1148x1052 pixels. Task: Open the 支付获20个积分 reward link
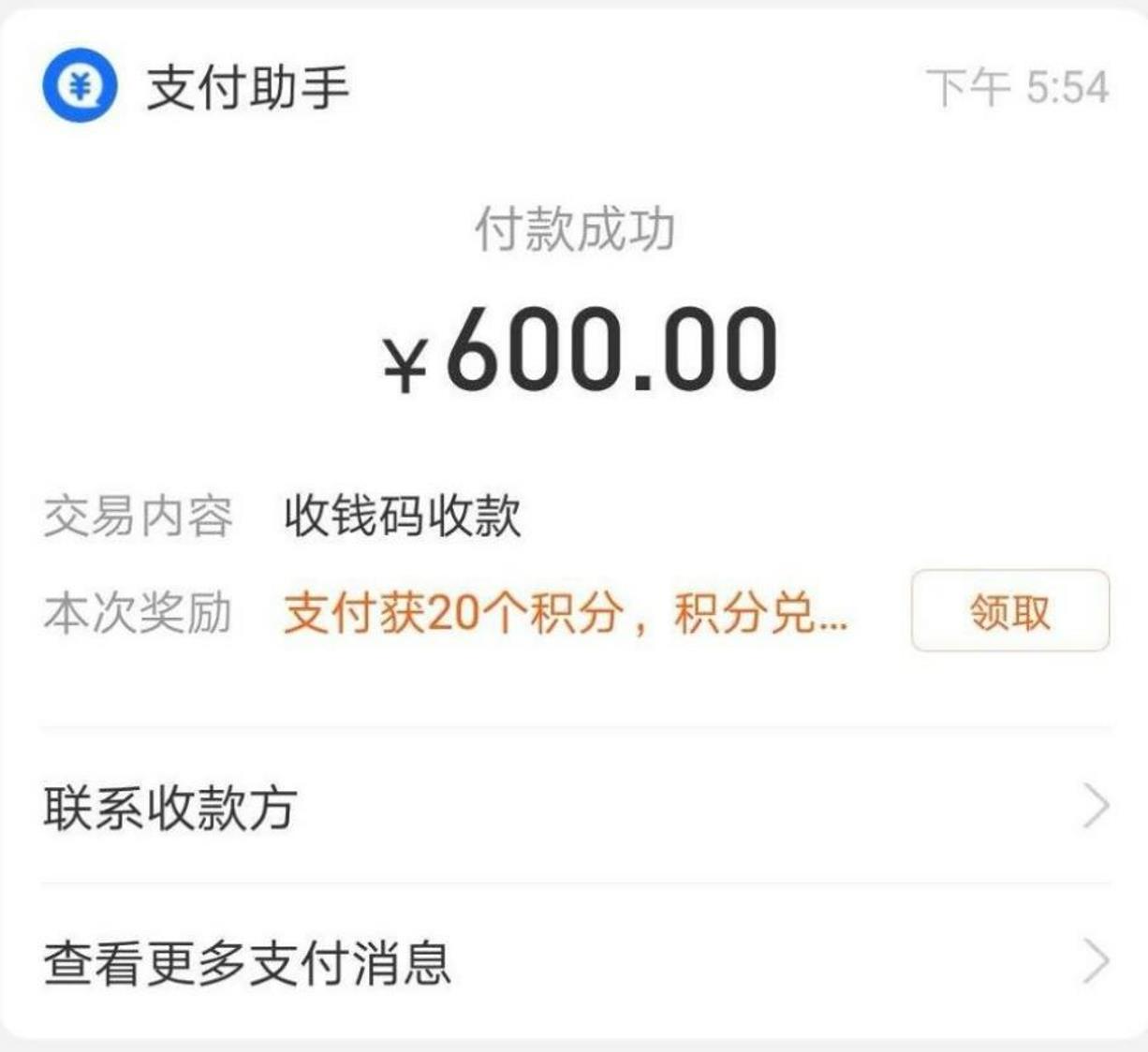[565, 613]
